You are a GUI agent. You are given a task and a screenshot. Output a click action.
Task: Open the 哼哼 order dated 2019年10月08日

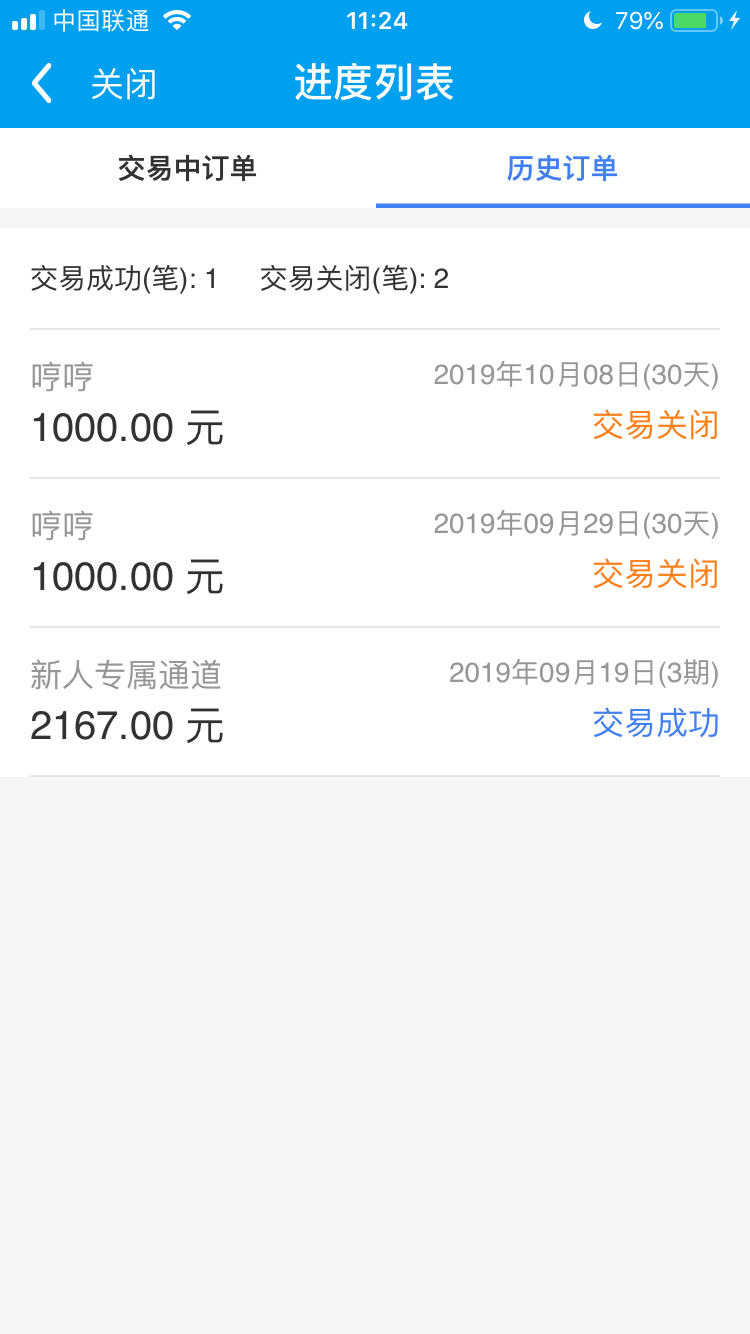(x=375, y=404)
